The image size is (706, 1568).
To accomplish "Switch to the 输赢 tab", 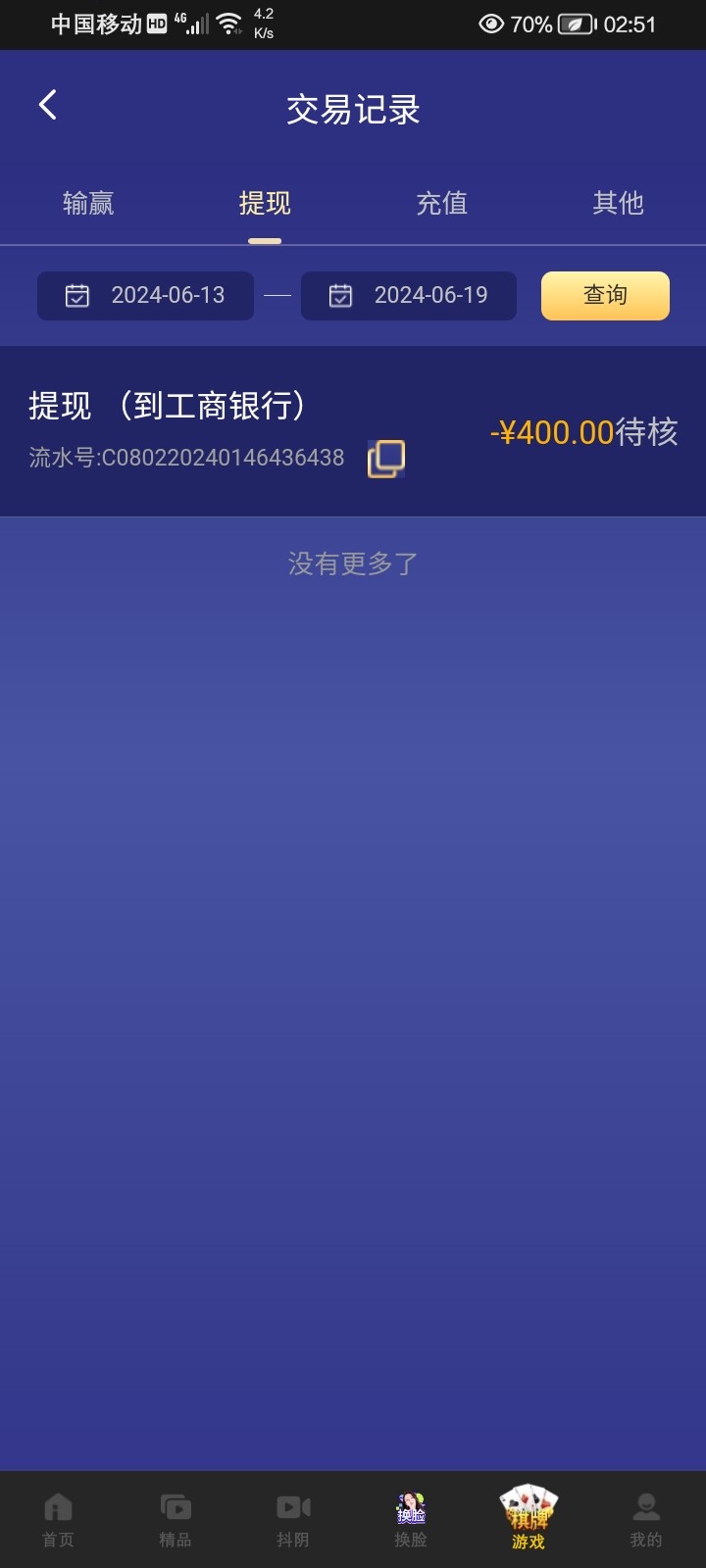I will point(88,204).
